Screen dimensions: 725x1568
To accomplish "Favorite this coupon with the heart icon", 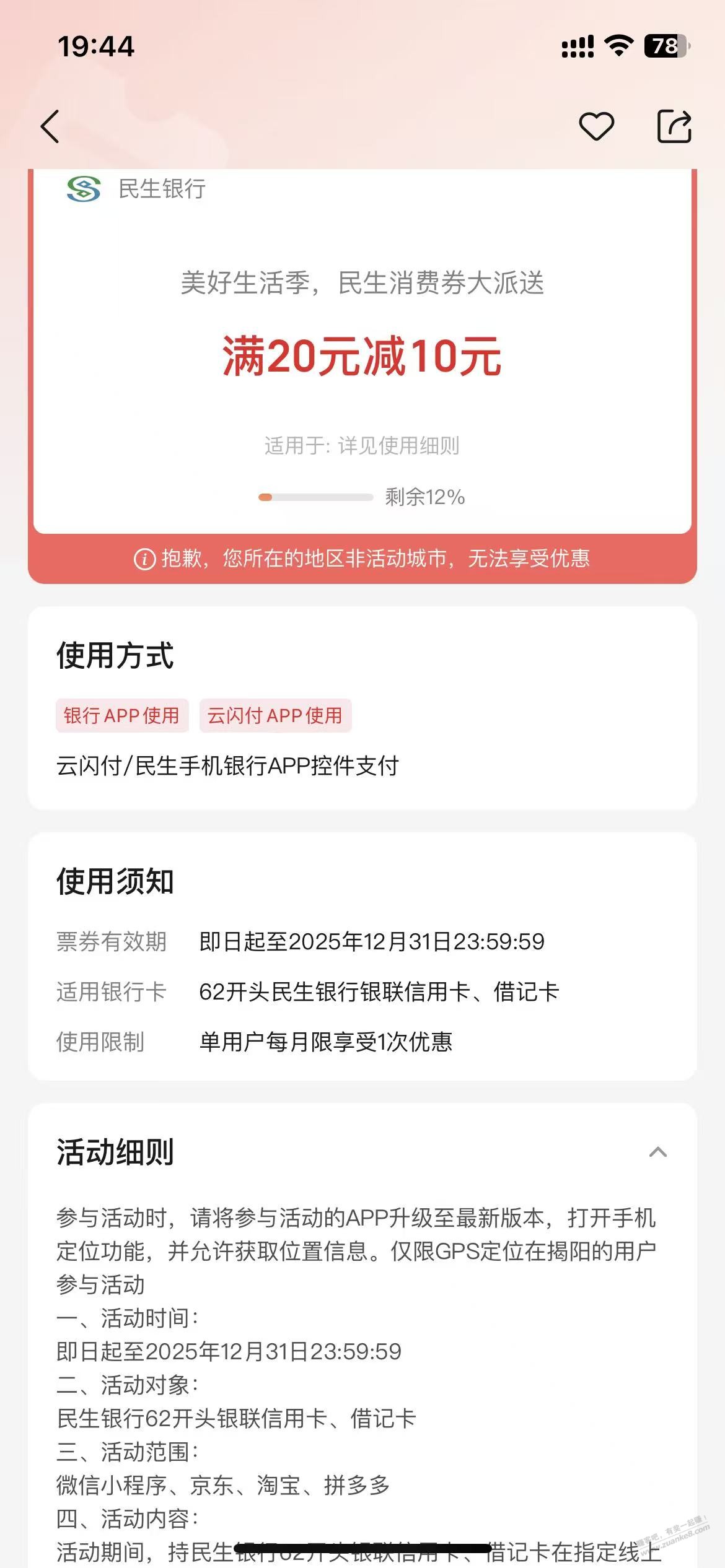I will (x=596, y=126).
